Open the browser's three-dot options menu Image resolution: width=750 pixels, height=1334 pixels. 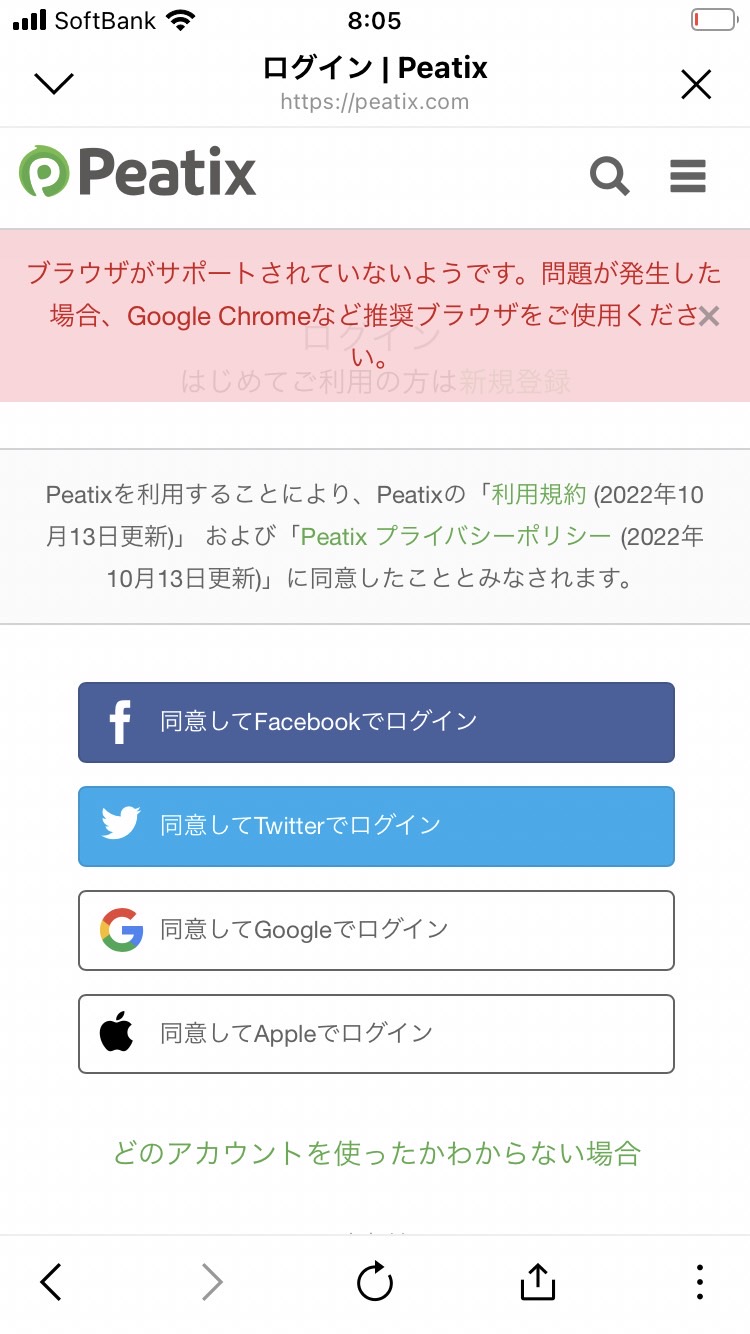tap(699, 1282)
